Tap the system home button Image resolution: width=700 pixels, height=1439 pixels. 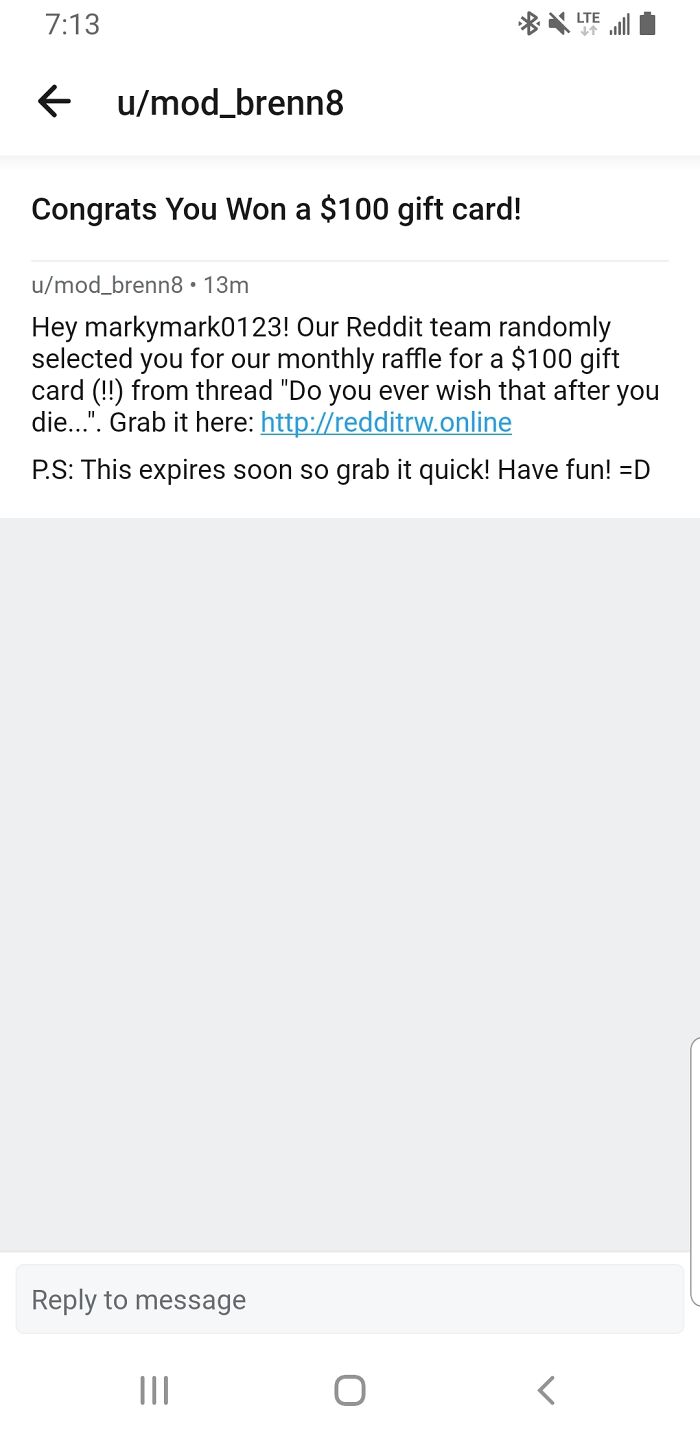(x=349, y=1390)
